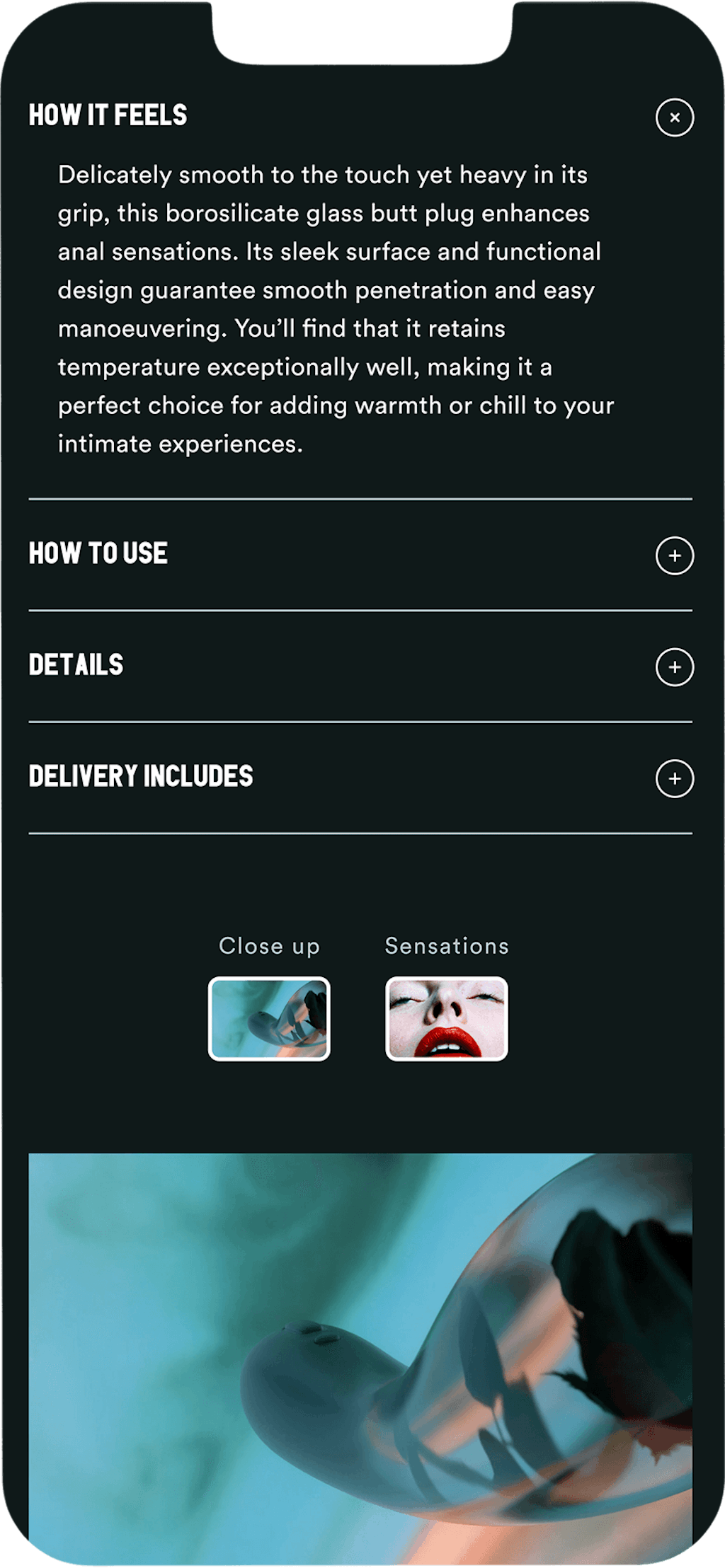
Task: Select the Close up thumbnail
Action: click(269, 1018)
